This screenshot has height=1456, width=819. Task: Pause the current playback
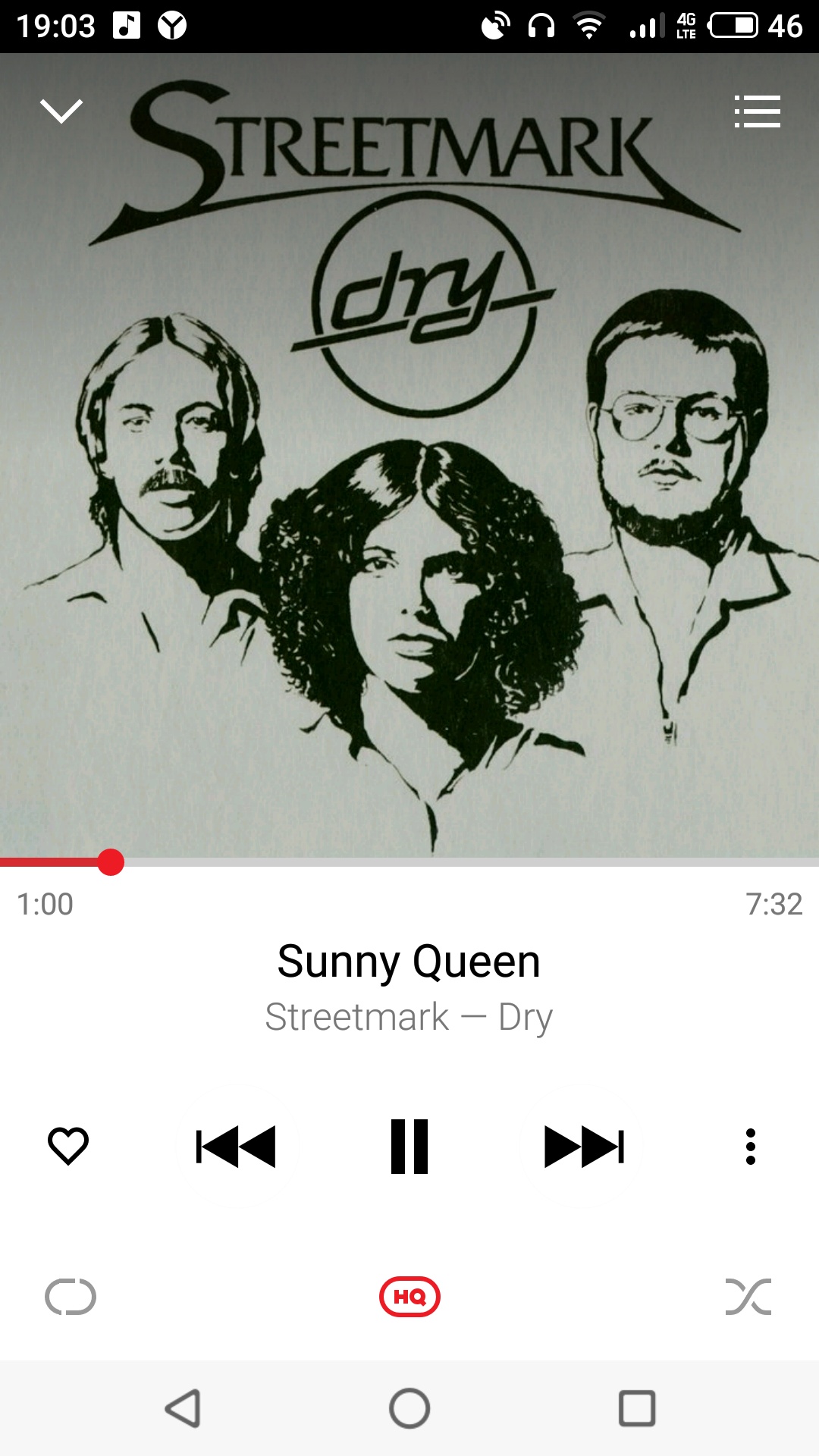[x=409, y=1146]
